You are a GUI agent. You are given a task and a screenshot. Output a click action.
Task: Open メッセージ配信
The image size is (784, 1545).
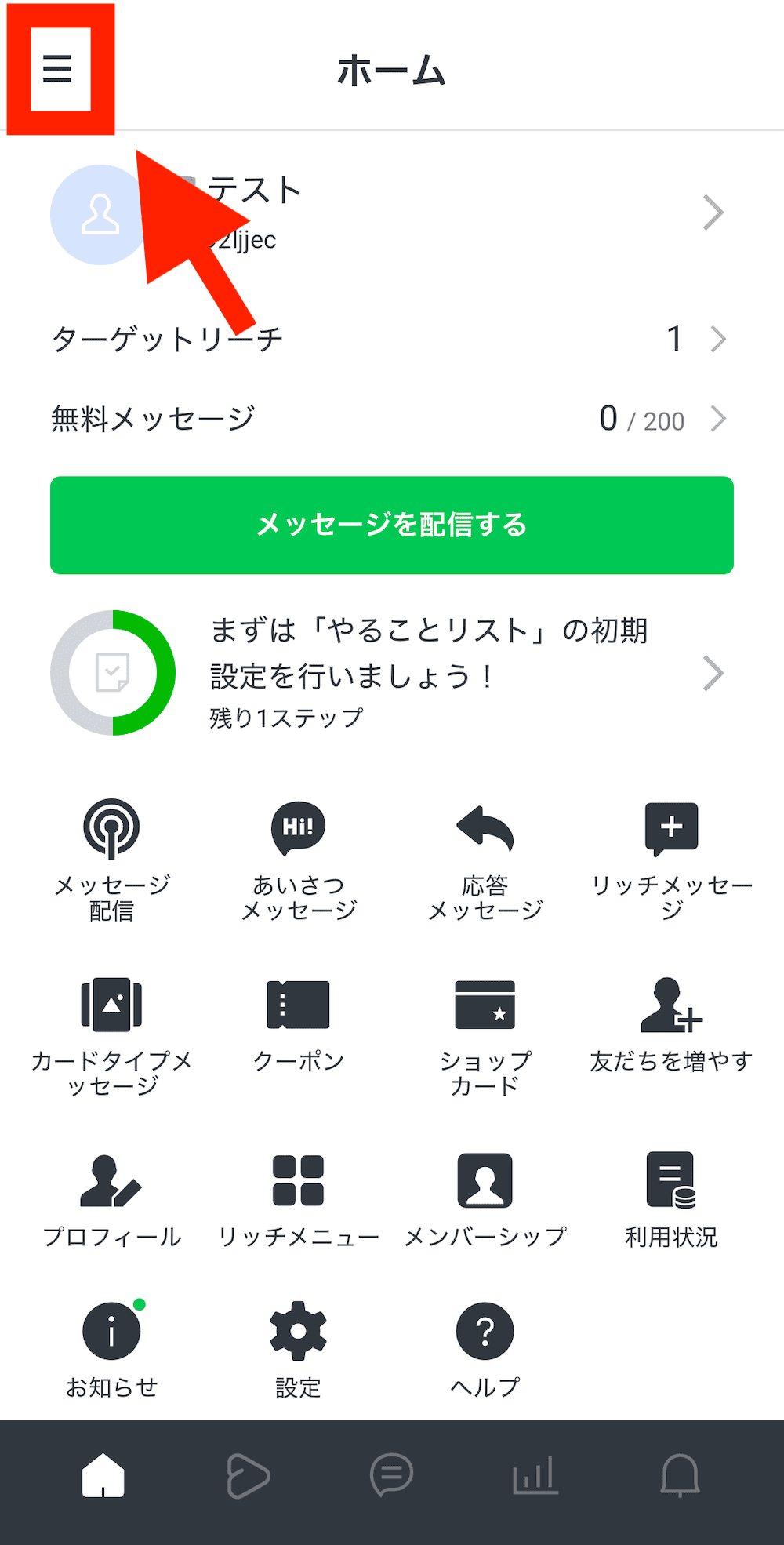[112, 859]
